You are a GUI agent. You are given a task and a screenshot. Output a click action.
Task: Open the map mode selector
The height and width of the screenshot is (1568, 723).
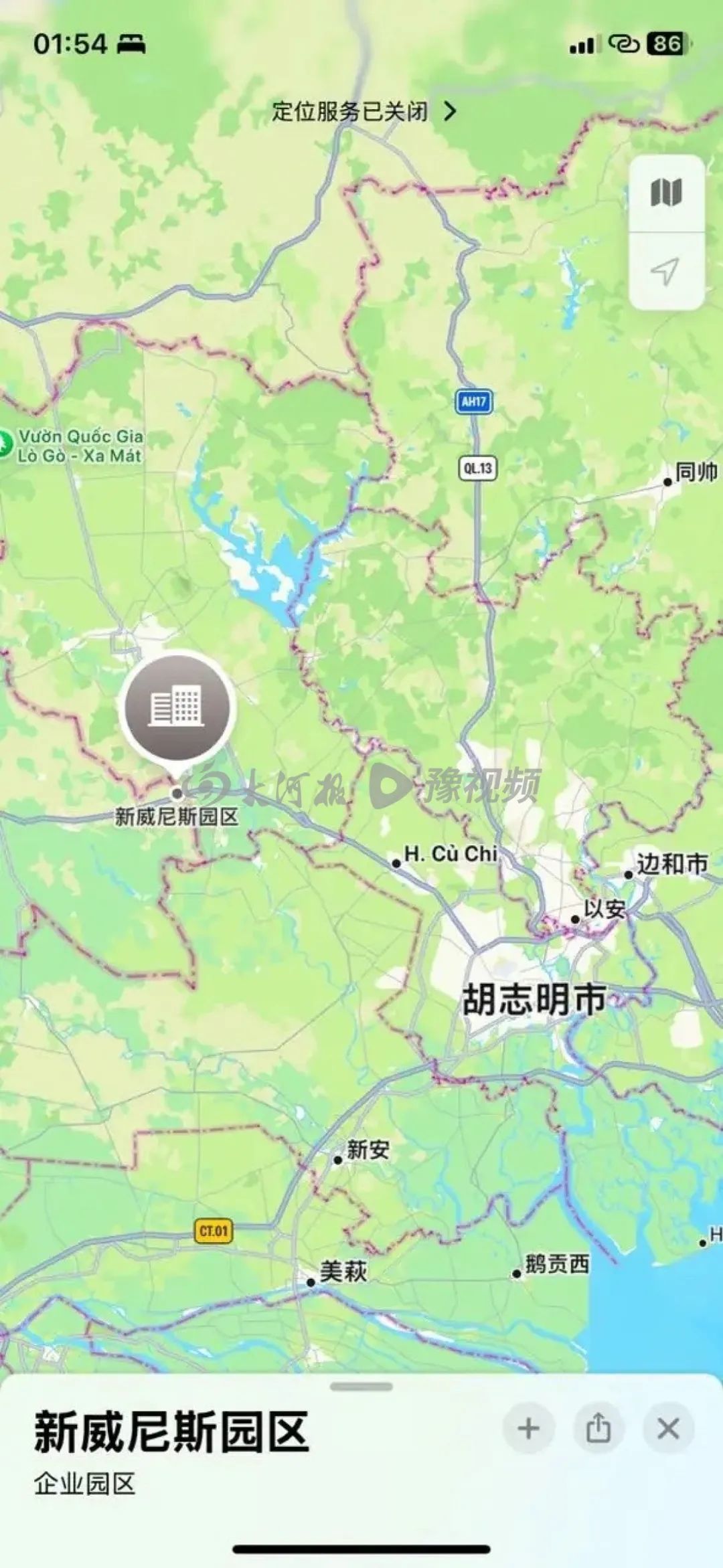(x=666, y=193)
